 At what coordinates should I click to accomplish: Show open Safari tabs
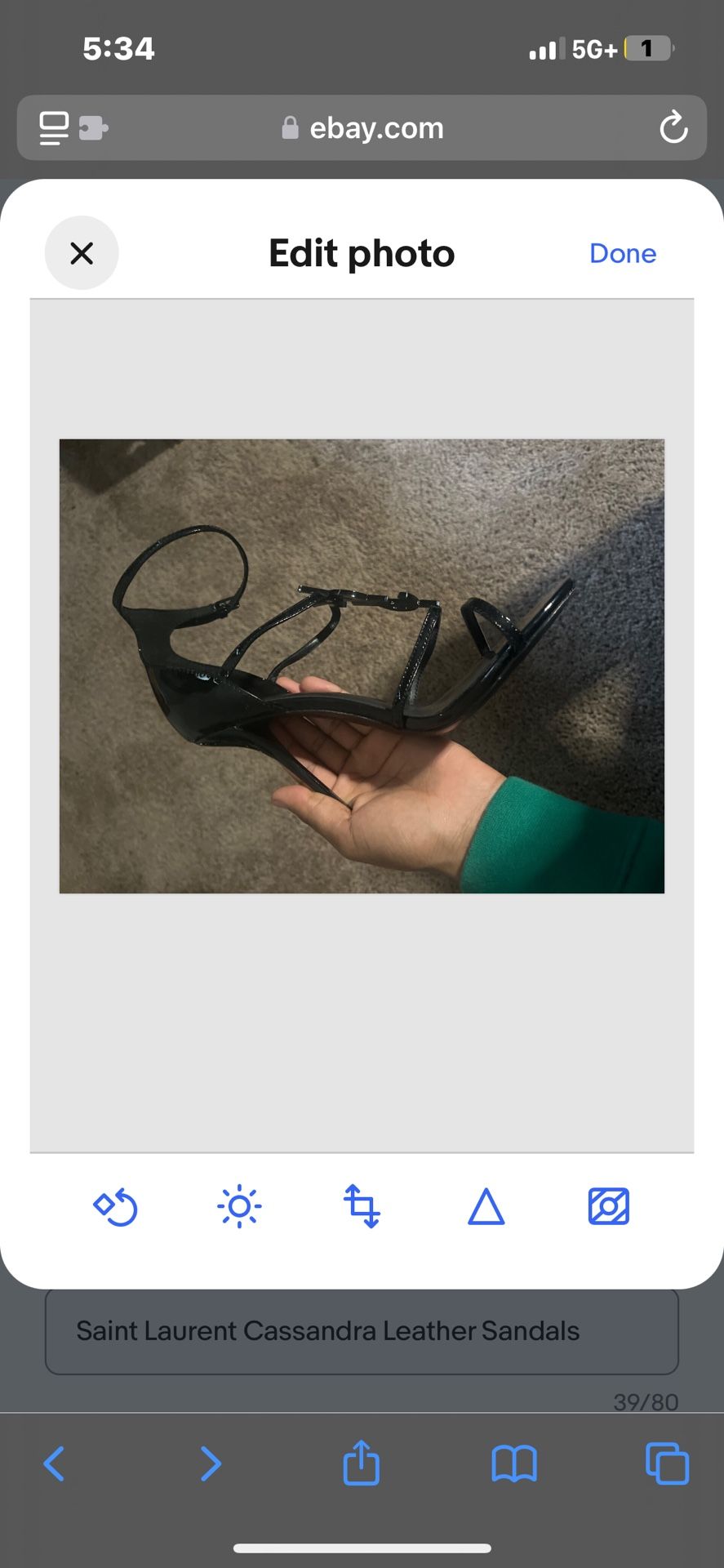[667, 1464]
